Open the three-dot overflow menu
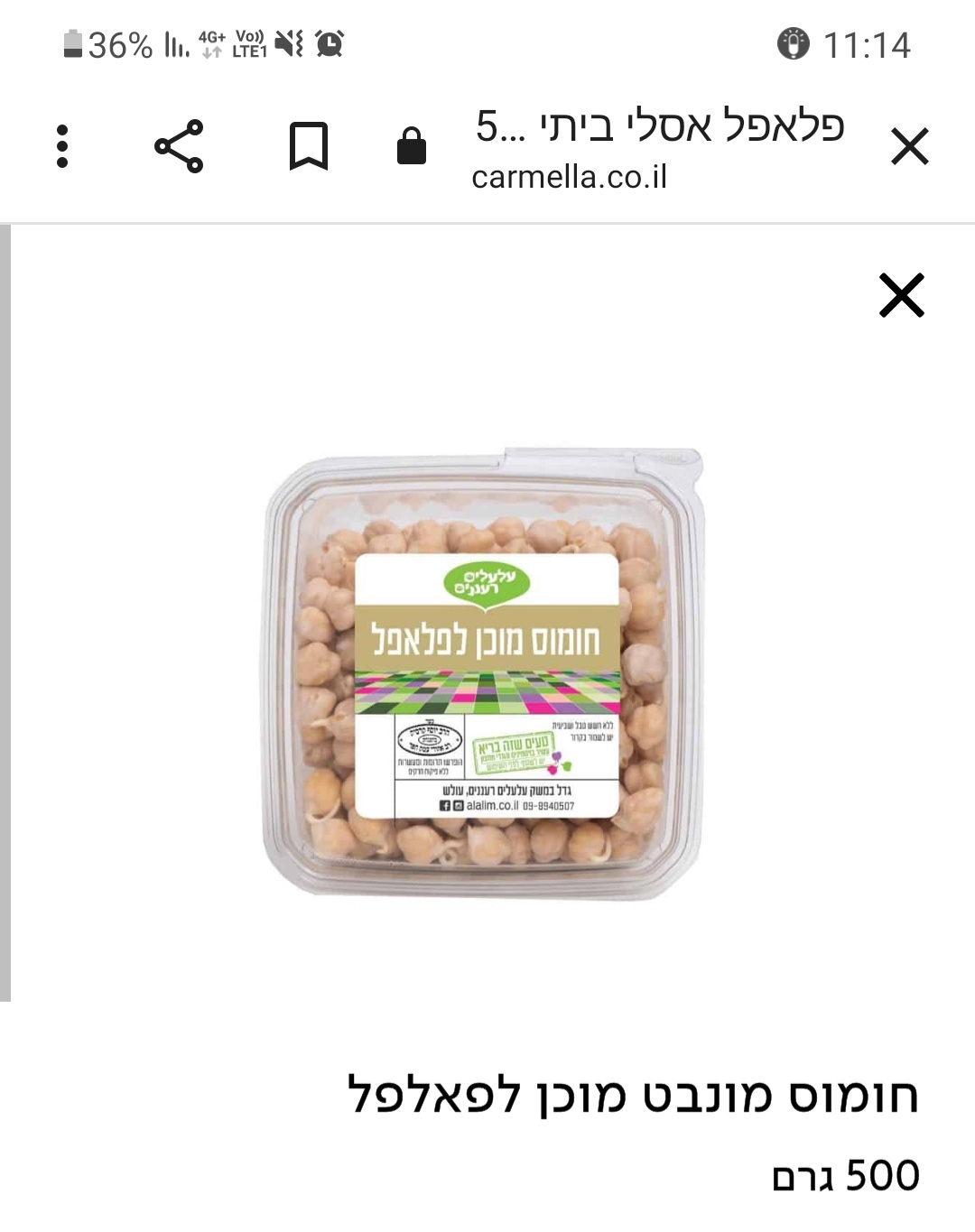975x1232 pixels. point(61,144)
